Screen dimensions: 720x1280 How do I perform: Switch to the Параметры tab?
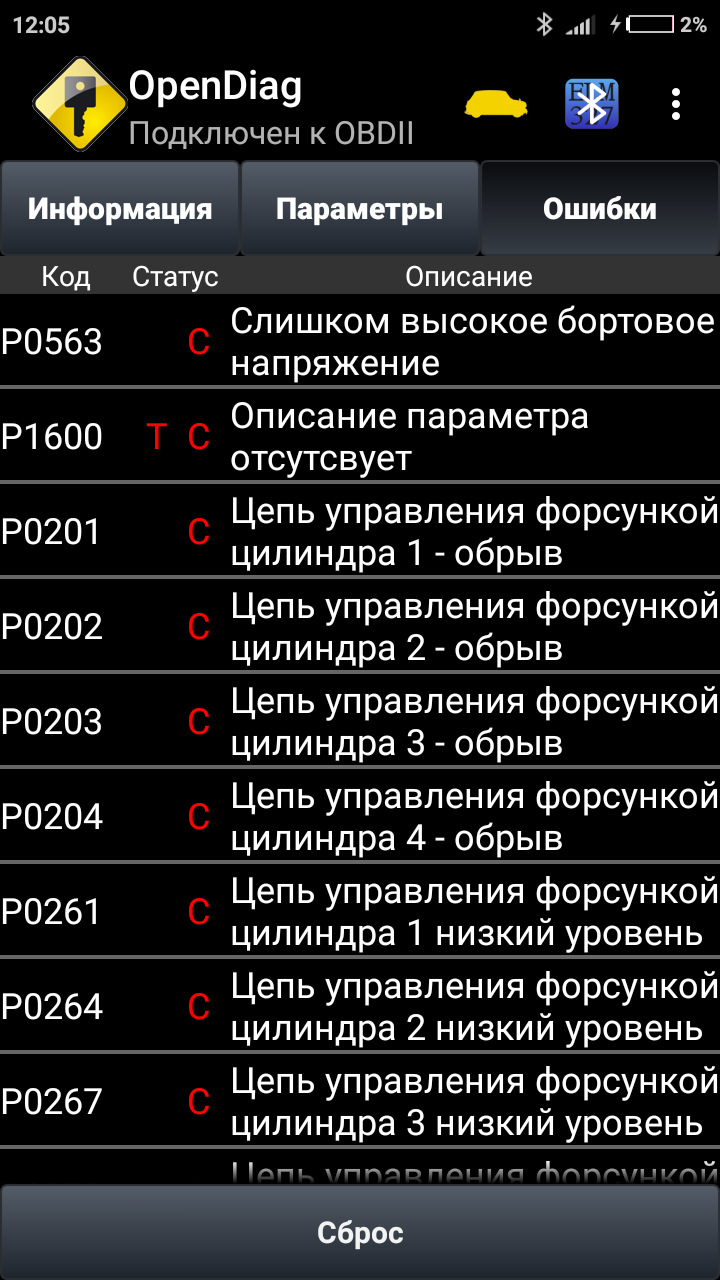coord(360,209)
